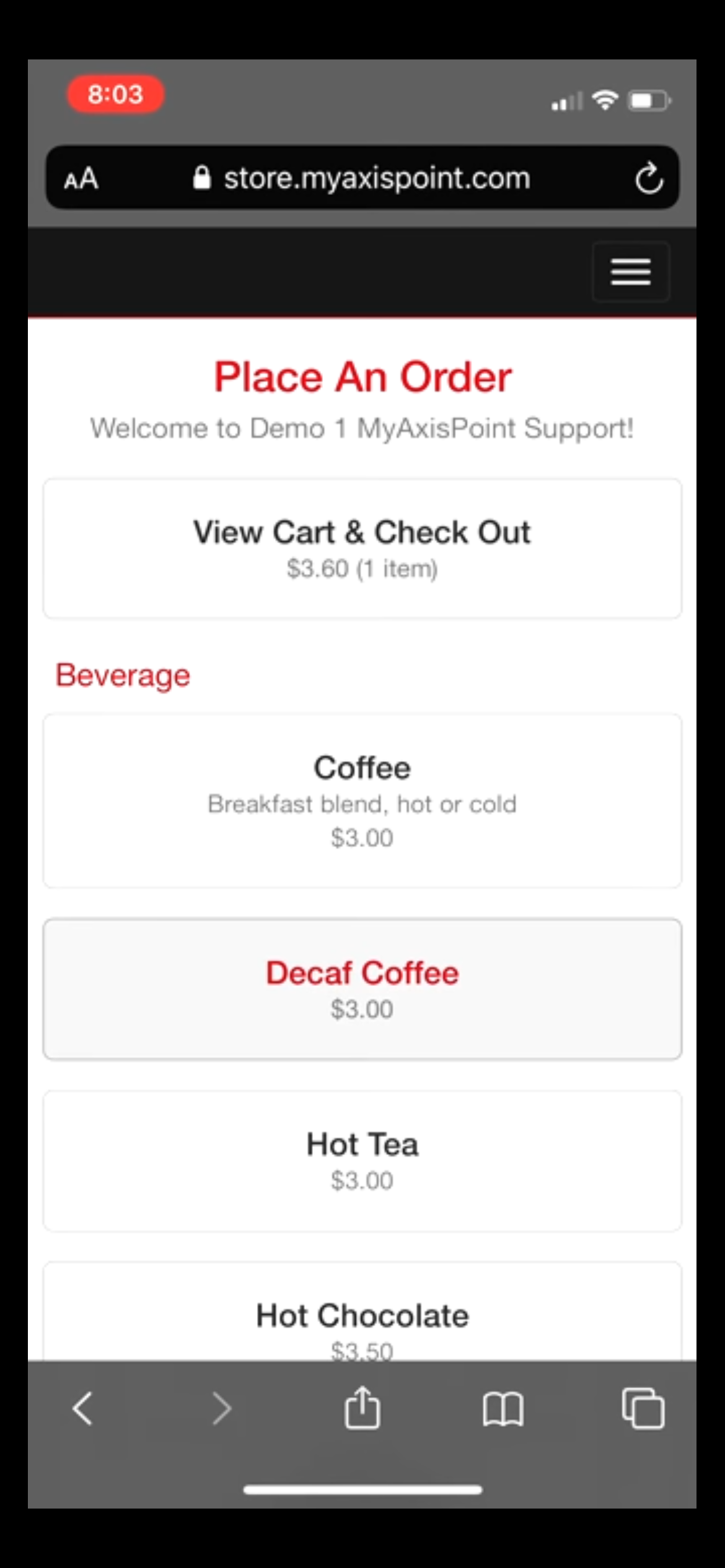The height and width of the screenshot is (1568, 725).
Task: Reload the store.myaxispoint.com page
Action: click(648, 178)
